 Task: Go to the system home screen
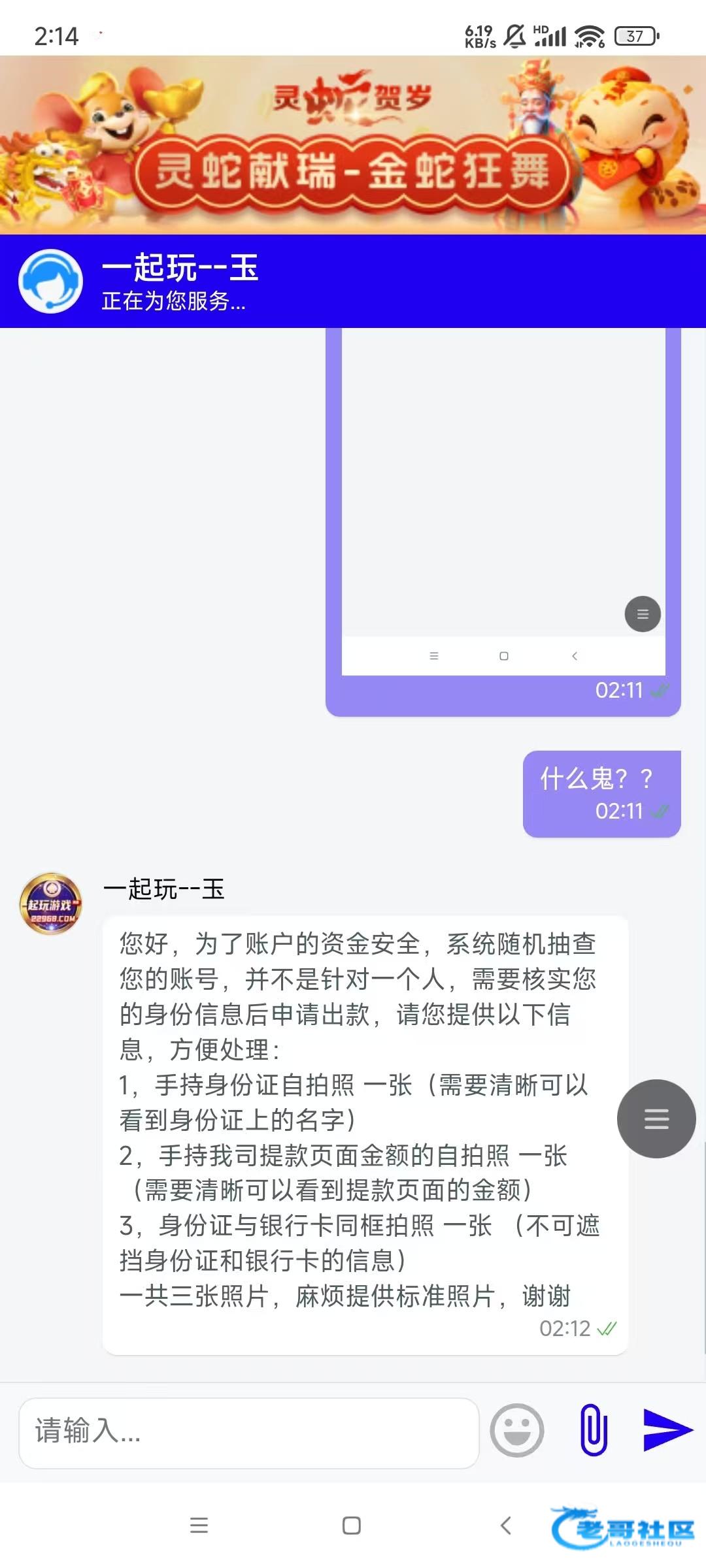pos(352,1526)
